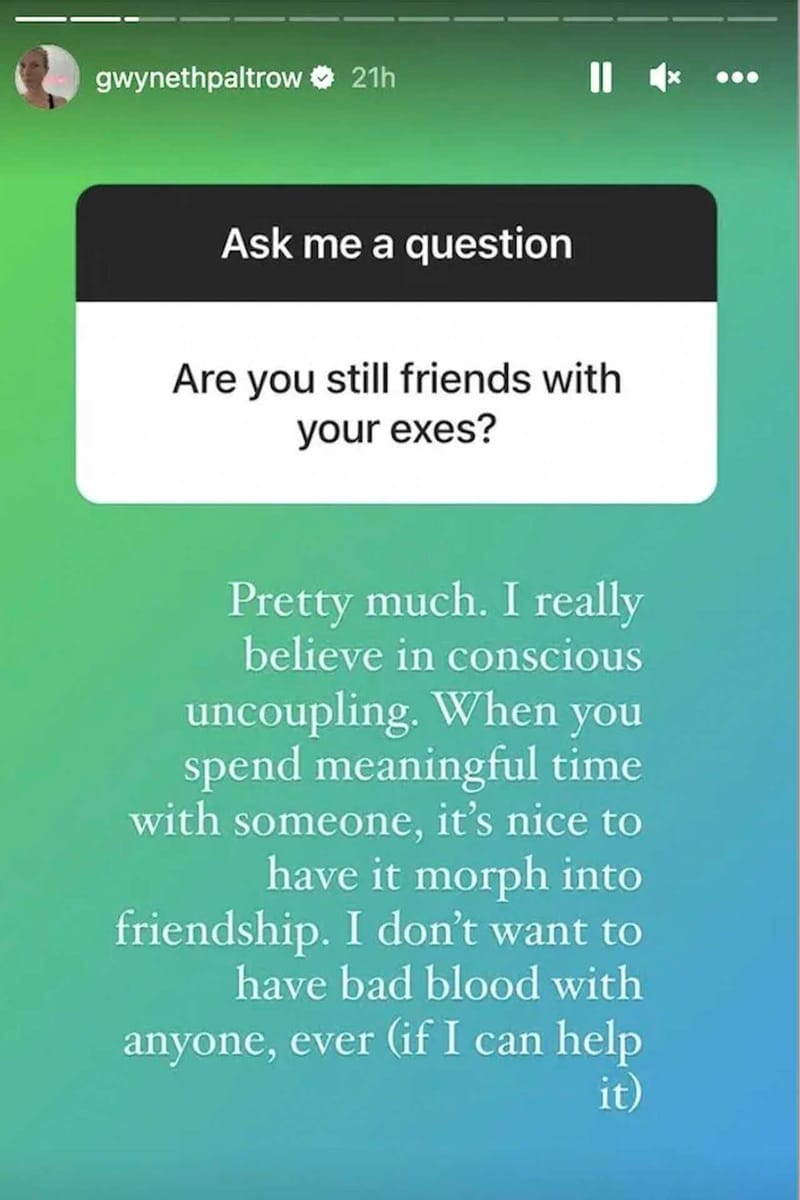Tap the profile picture avatar

tap(46, 77)
